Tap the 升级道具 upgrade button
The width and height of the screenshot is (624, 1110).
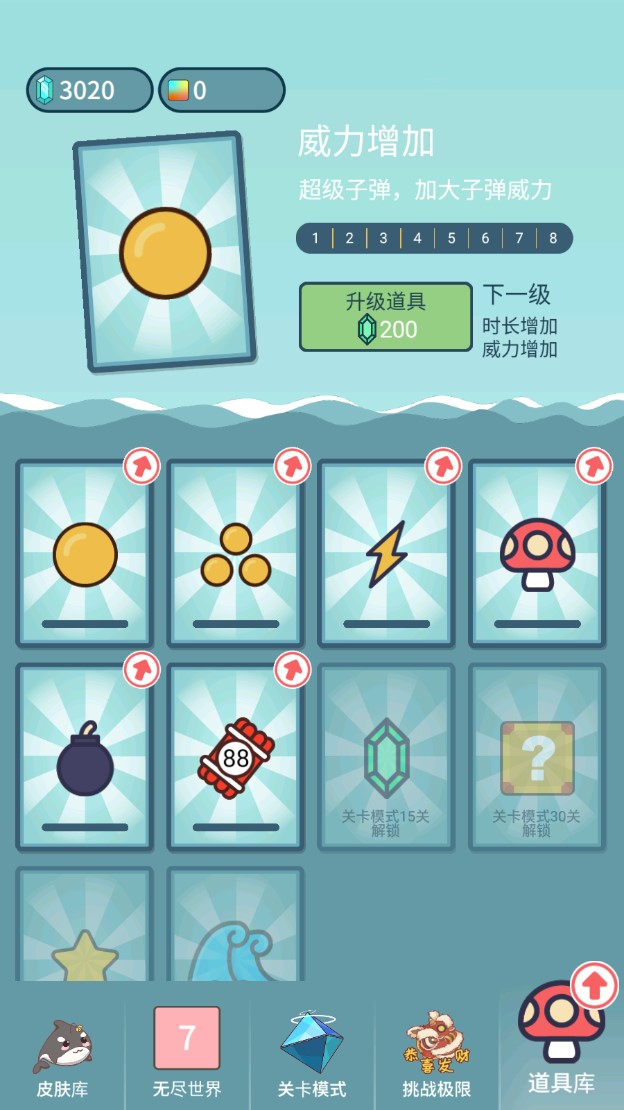[385, 317]
